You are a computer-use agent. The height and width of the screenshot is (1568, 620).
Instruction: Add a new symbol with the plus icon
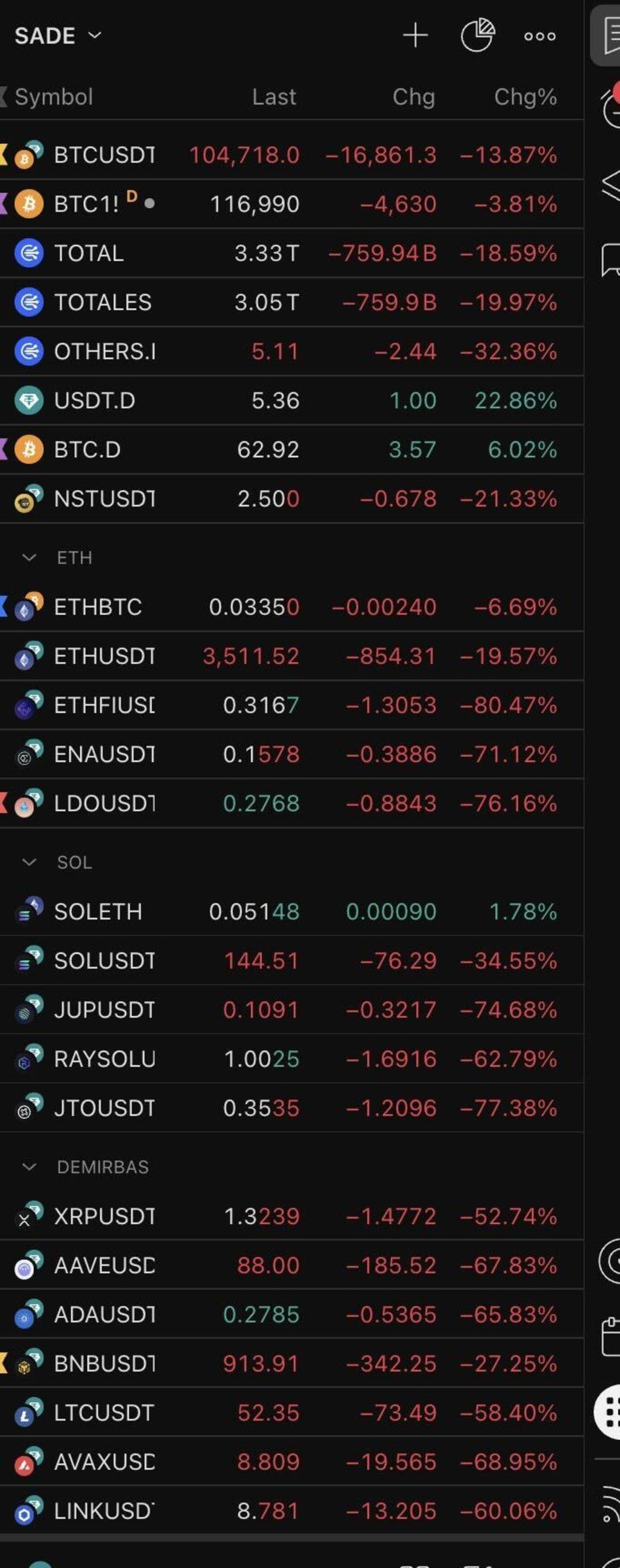click(415, 36)
